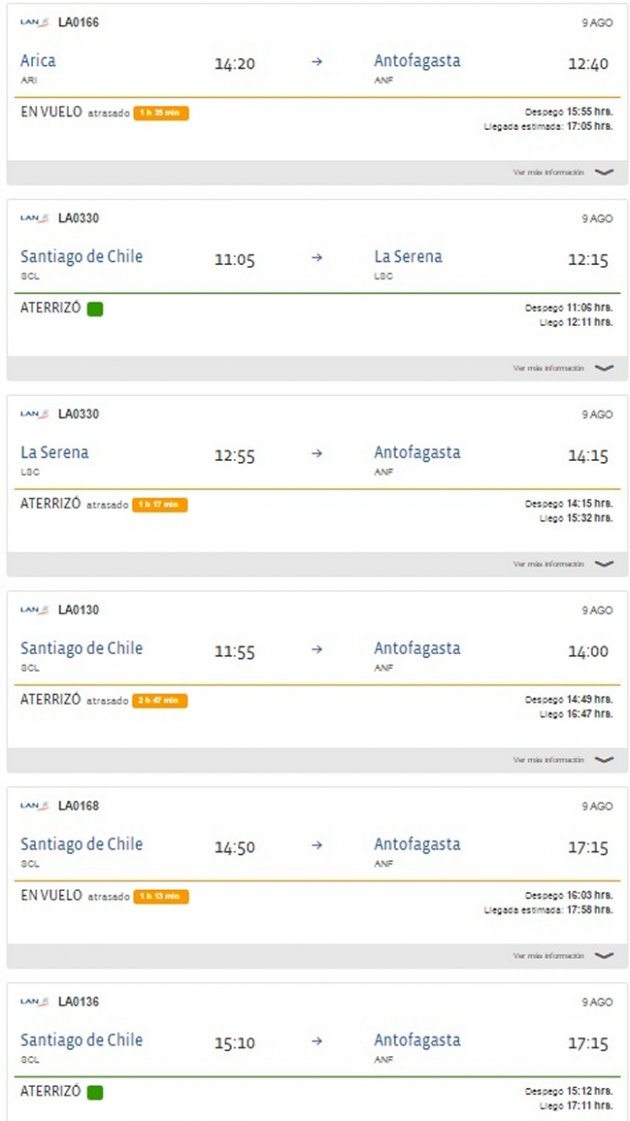This screenshot has height=1121, width=630.
Task: Expand details for LA0330 La Serena to Antofagasta
Action: click(x=562, y=564)
